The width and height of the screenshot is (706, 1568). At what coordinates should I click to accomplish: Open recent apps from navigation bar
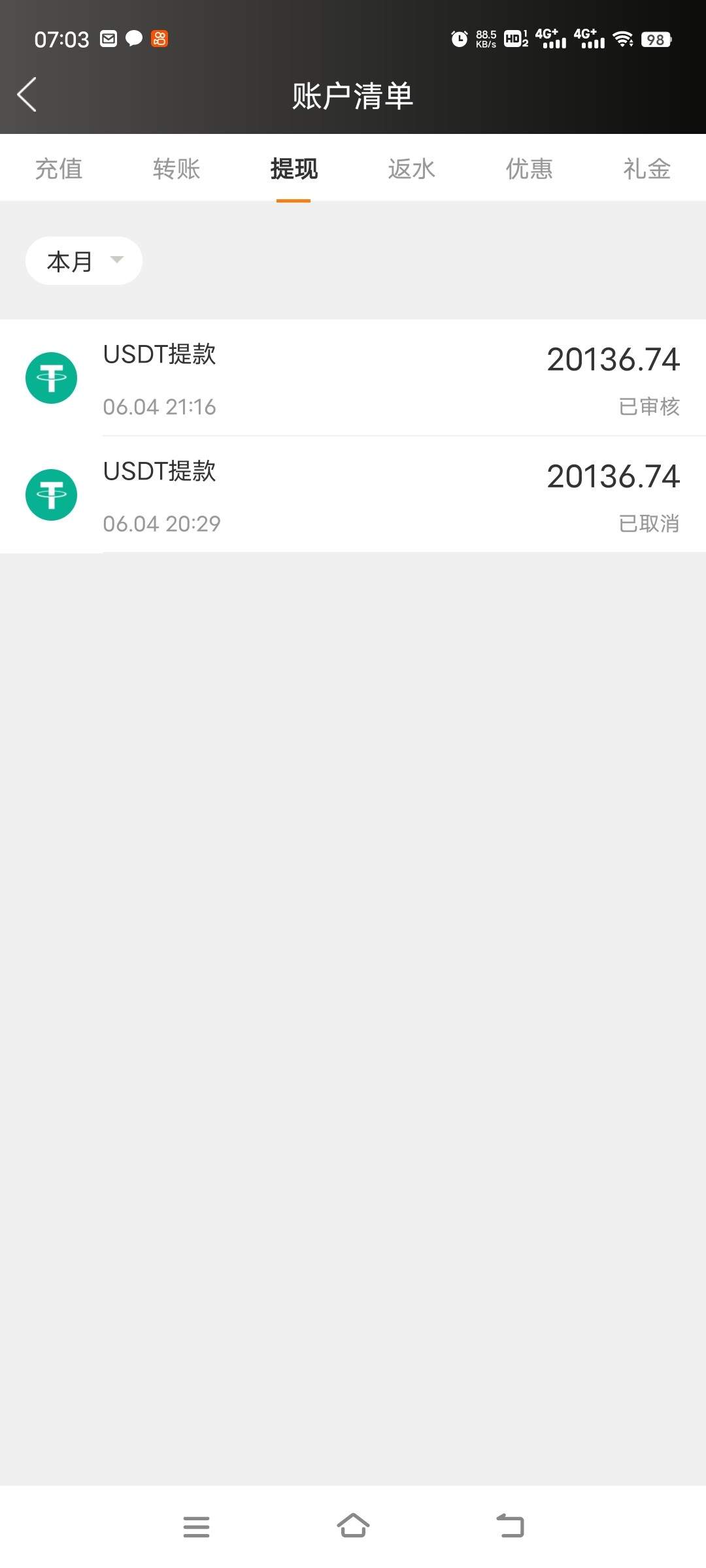(x=196, y=1526)
